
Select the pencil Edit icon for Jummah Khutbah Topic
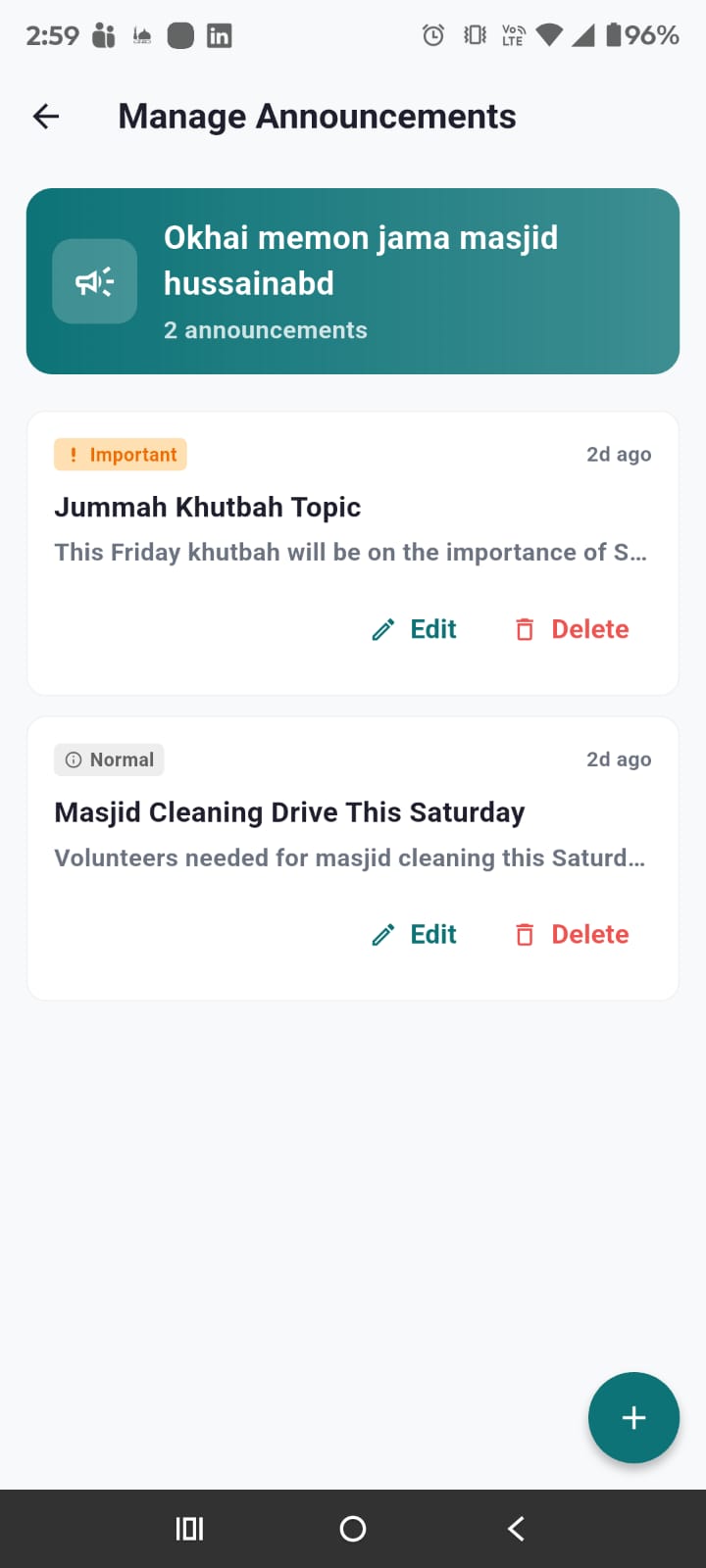click(x=382, y=628)
